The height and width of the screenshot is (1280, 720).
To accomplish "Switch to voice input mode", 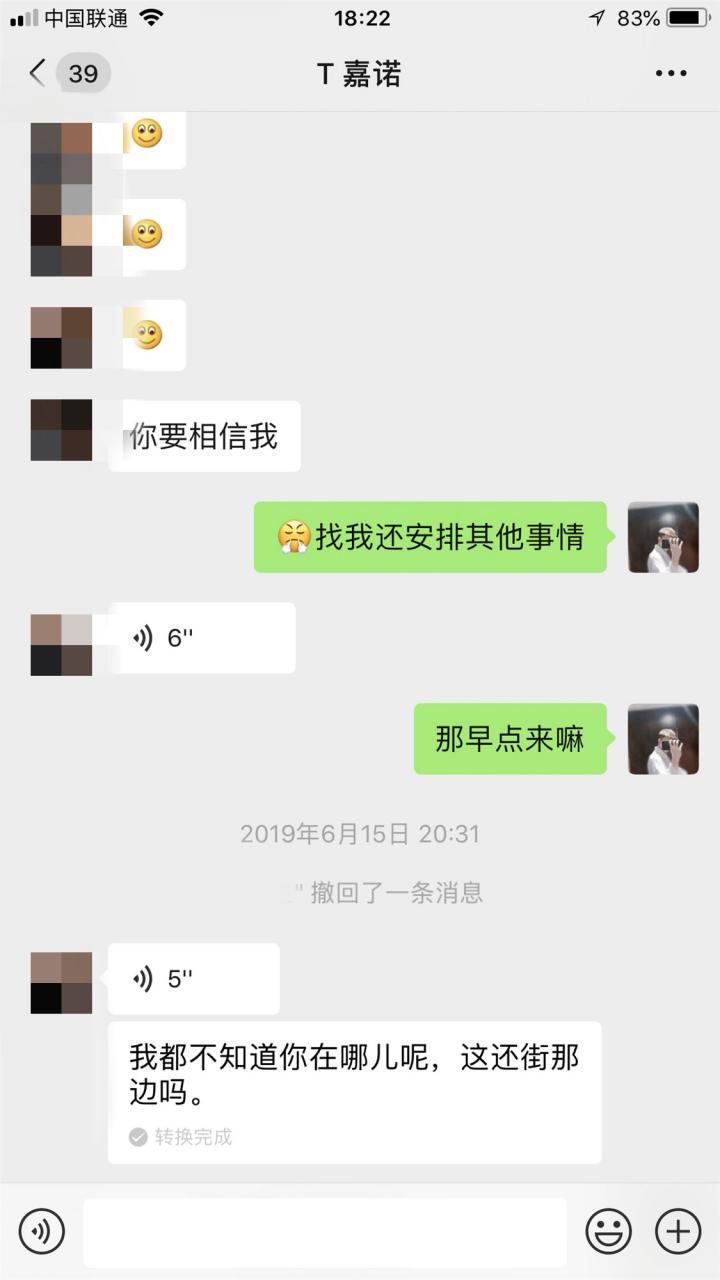I will tap(42, 1231).
